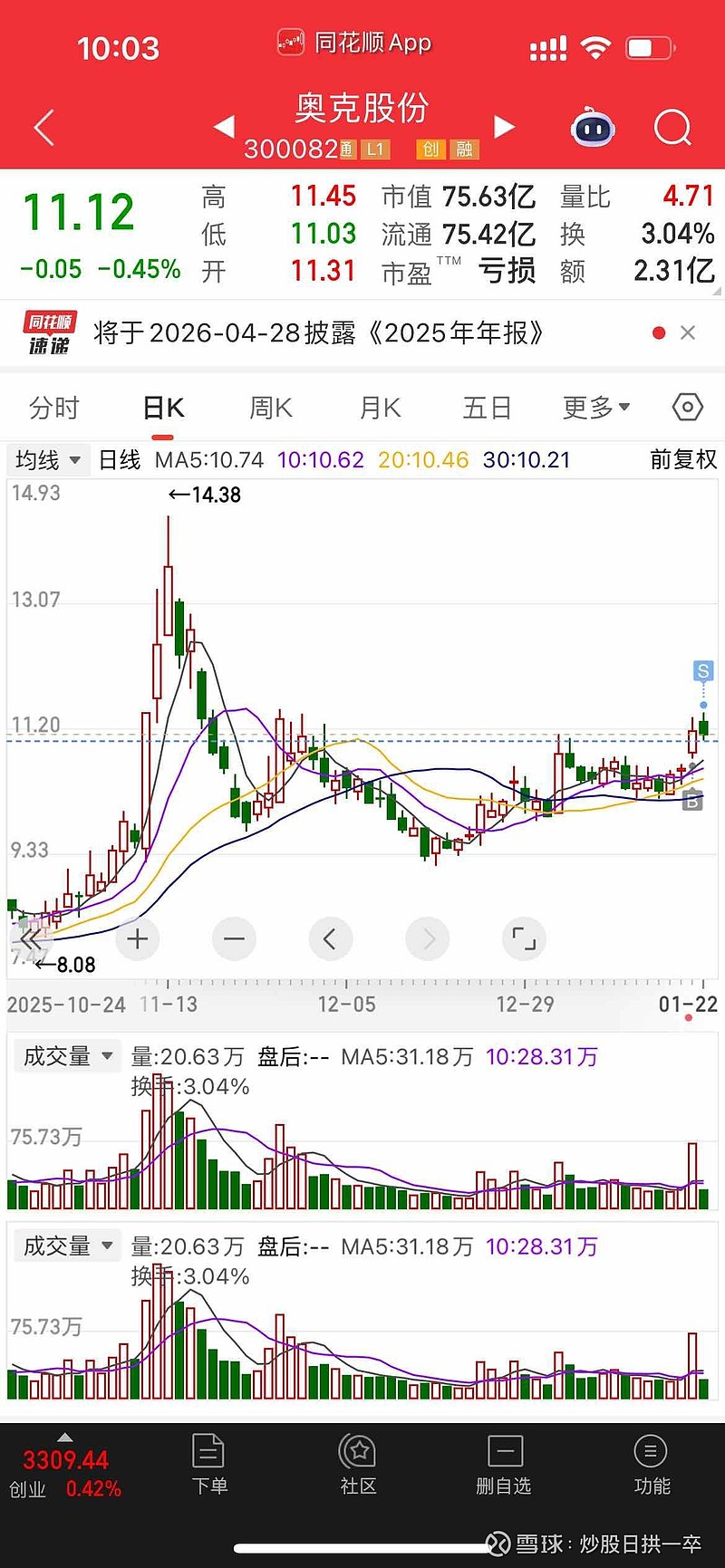Open chart settings gear icon
725x1568 pixels.
(687, 408)
